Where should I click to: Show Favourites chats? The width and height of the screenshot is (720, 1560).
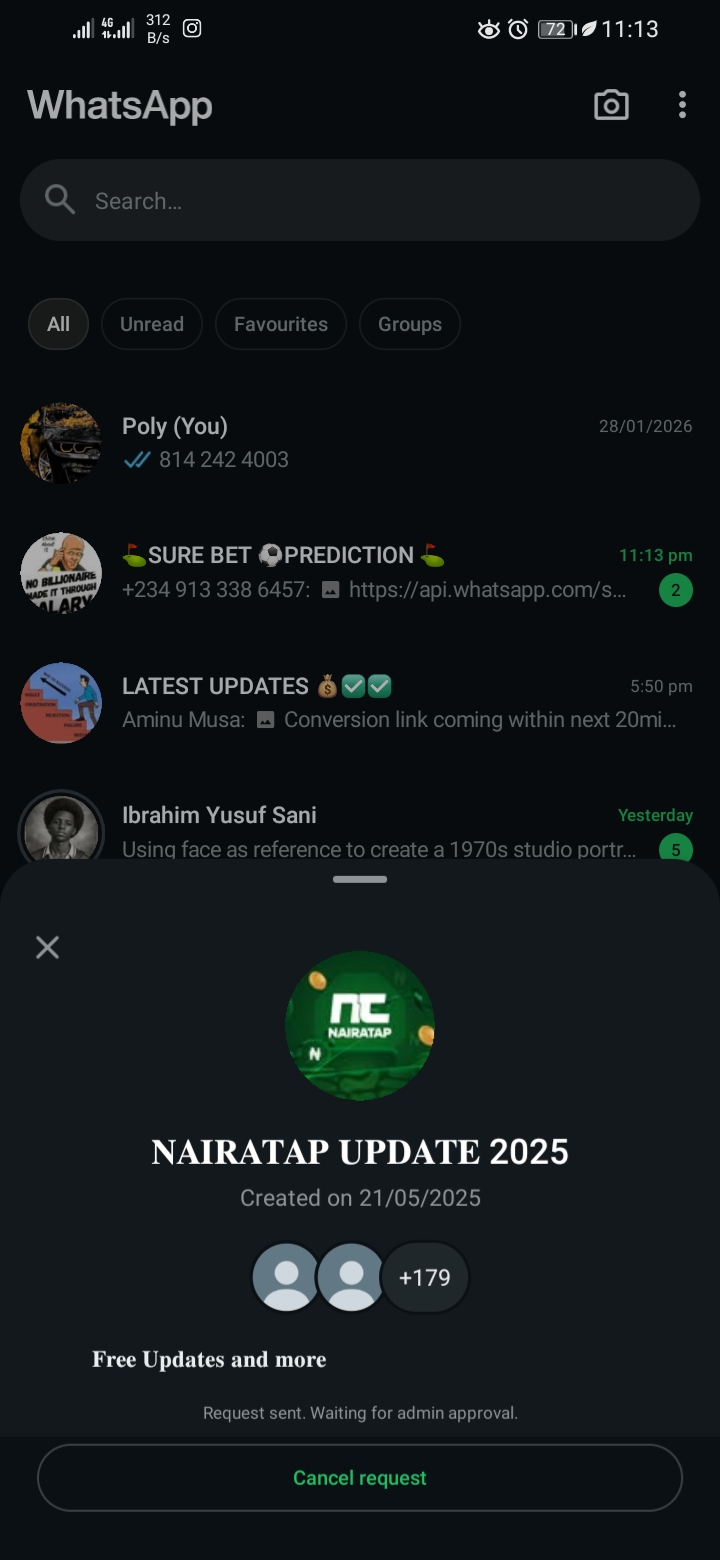click(280, 324)
